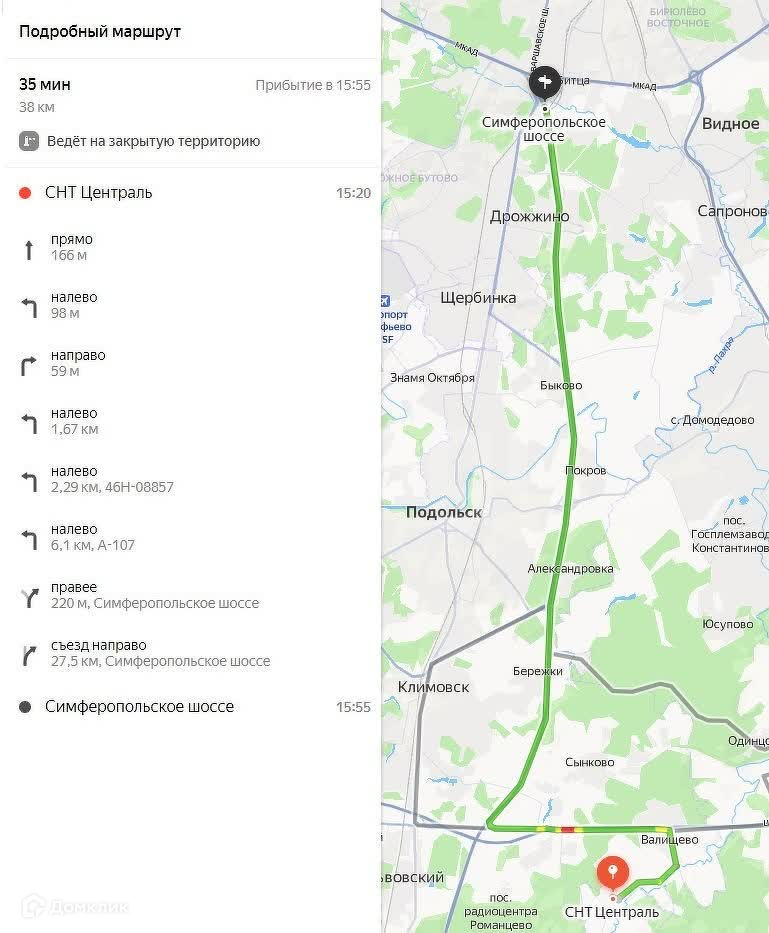
Task: Open the Подольск label on the map
Action: (444, 512)
